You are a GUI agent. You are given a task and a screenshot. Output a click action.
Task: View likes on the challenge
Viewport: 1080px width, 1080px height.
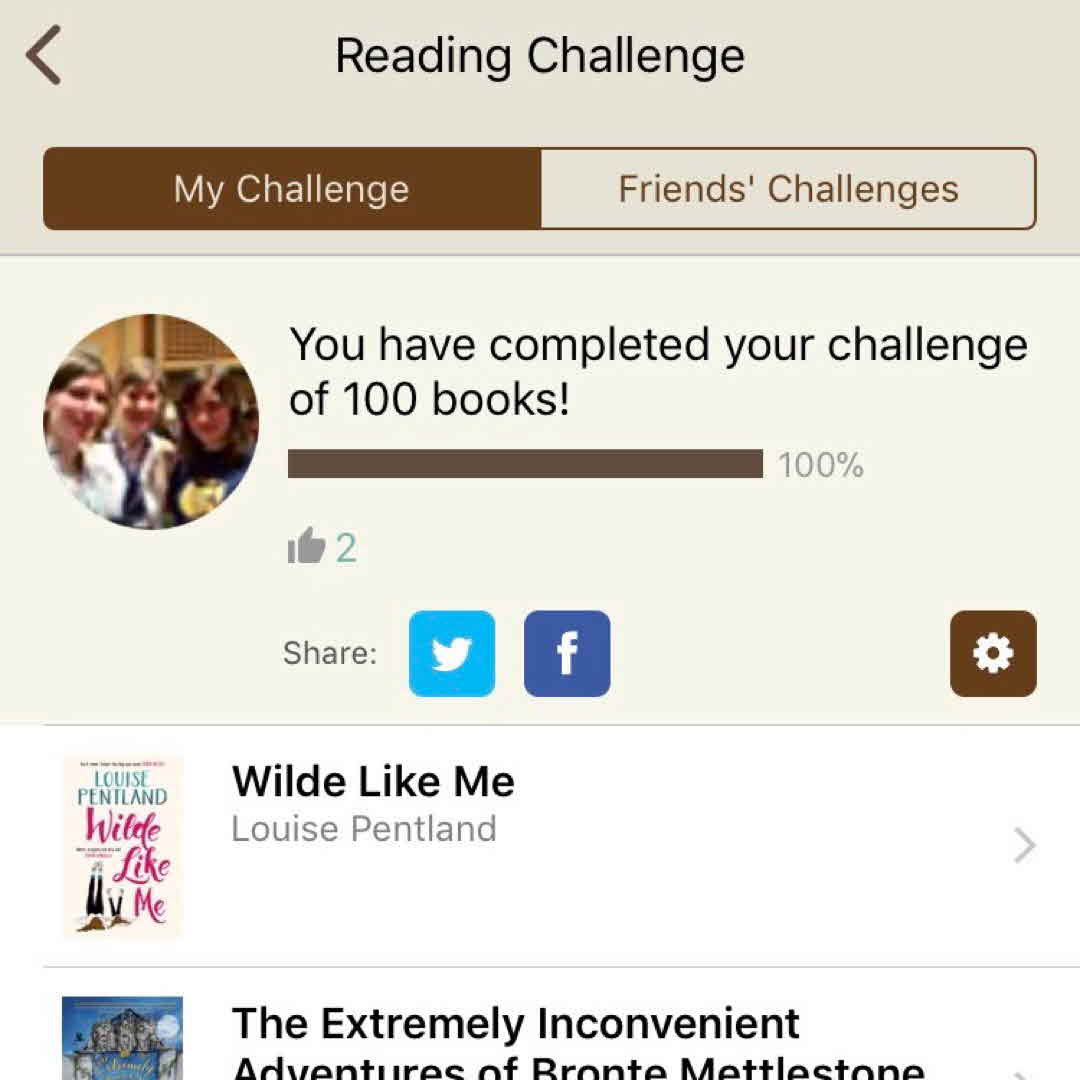pyautogui.click(x=322, y=548)
